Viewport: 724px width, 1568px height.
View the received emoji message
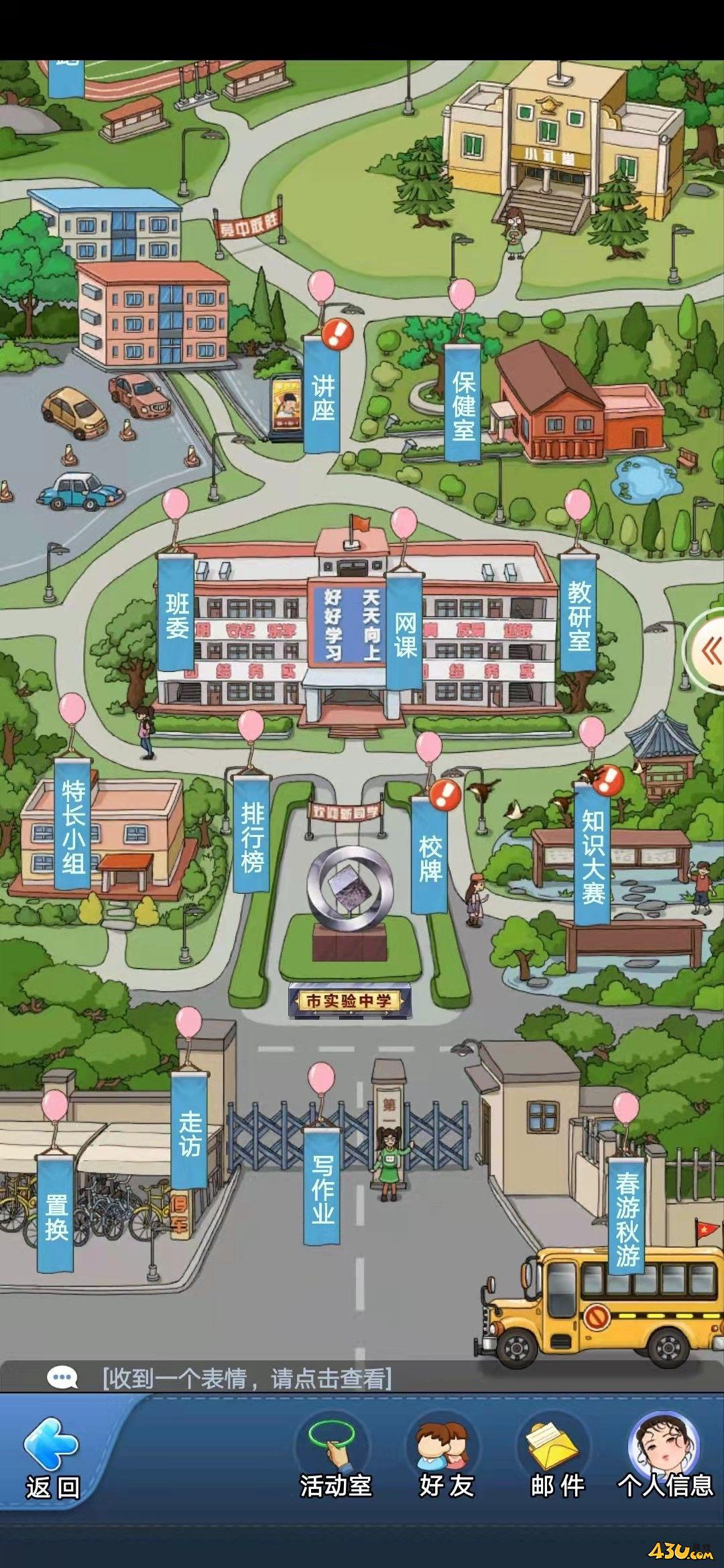point(247,1378)
